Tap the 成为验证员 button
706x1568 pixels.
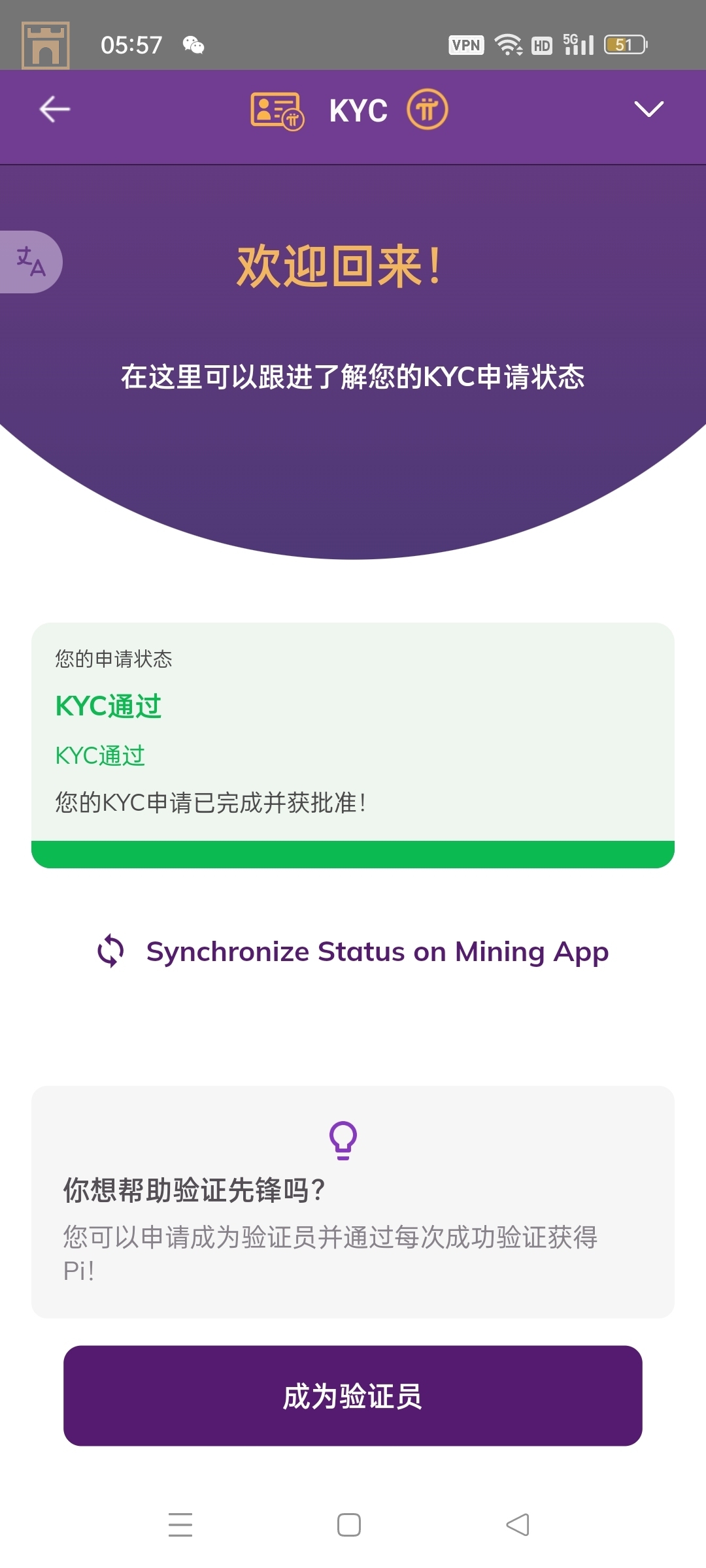(x=353, y=1396)
